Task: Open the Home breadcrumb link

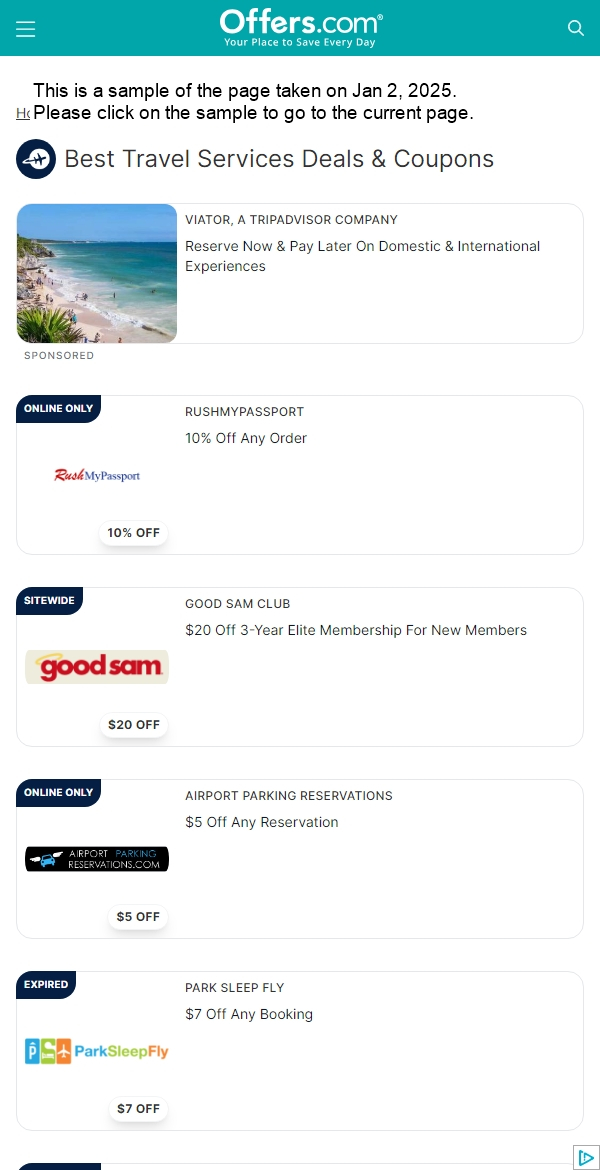Action: pyautogui.click(x=23, y=114)
